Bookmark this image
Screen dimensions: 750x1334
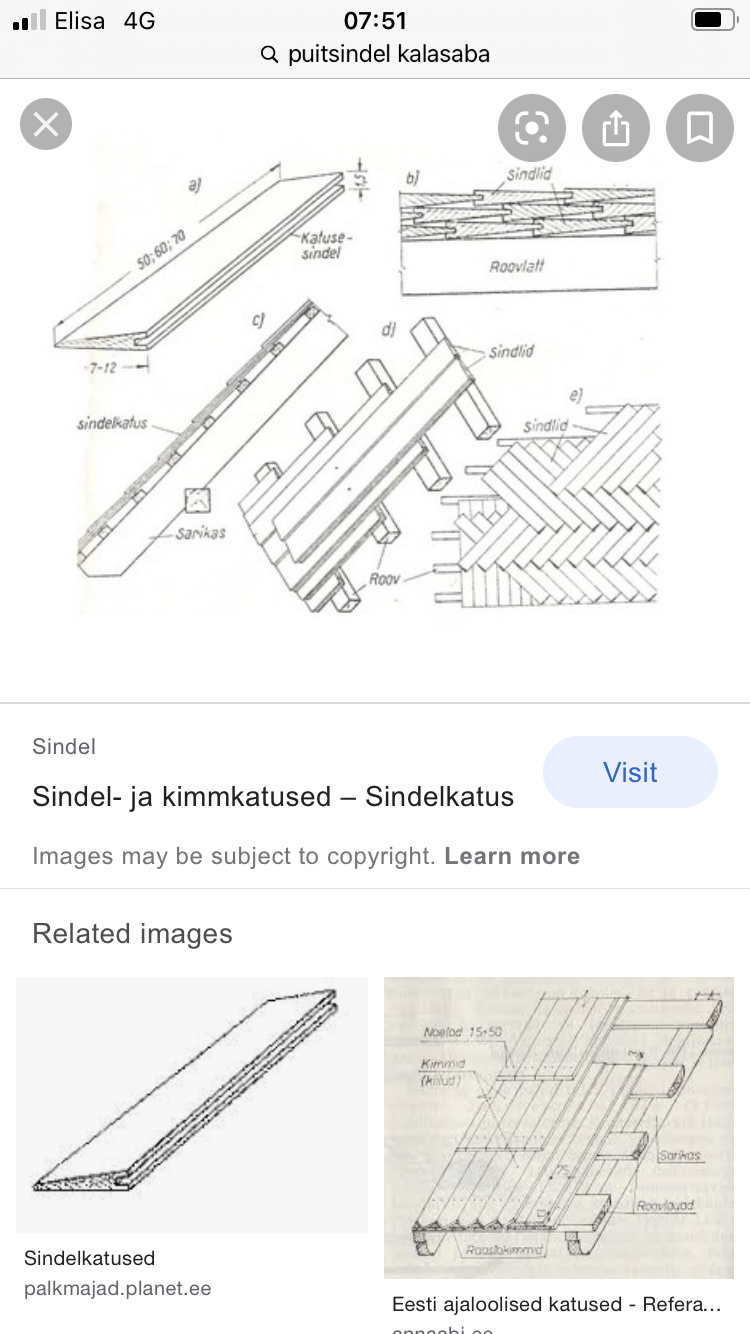tap(699, 128)
